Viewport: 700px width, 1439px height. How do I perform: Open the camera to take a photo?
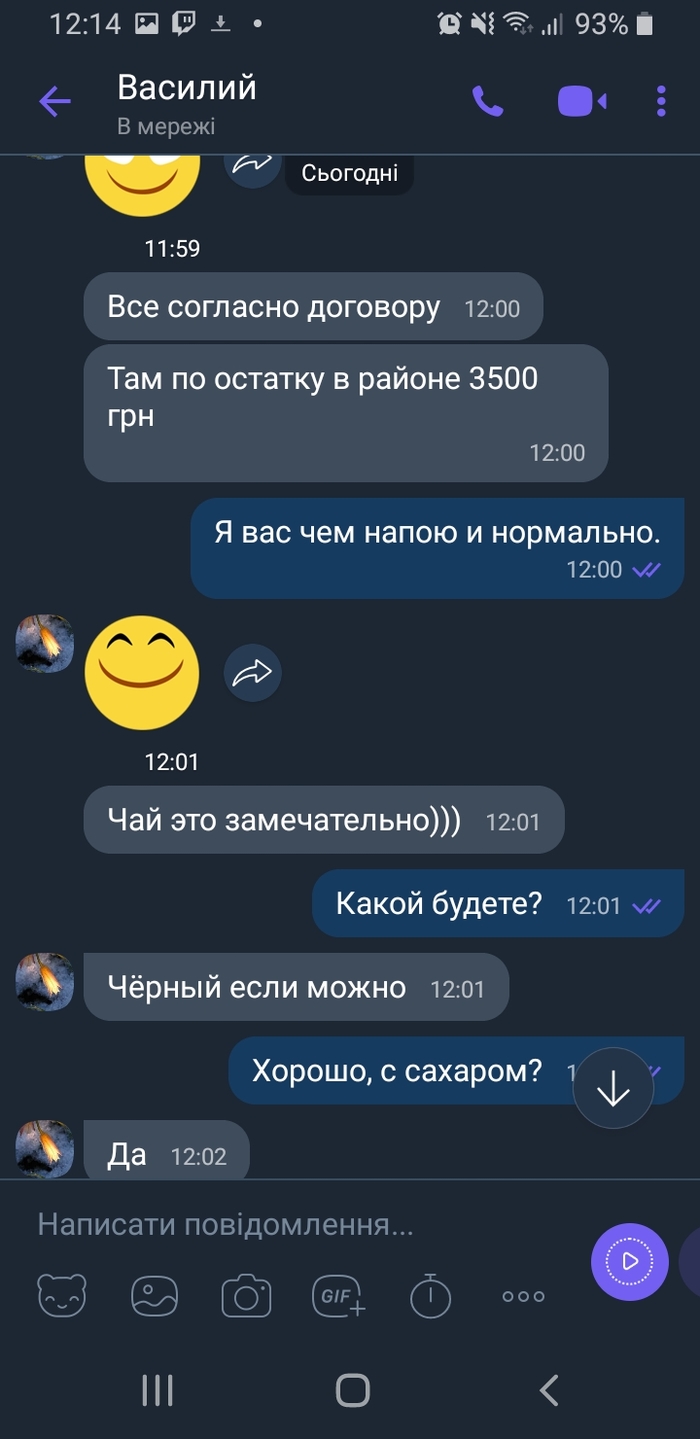(246, 1296)
